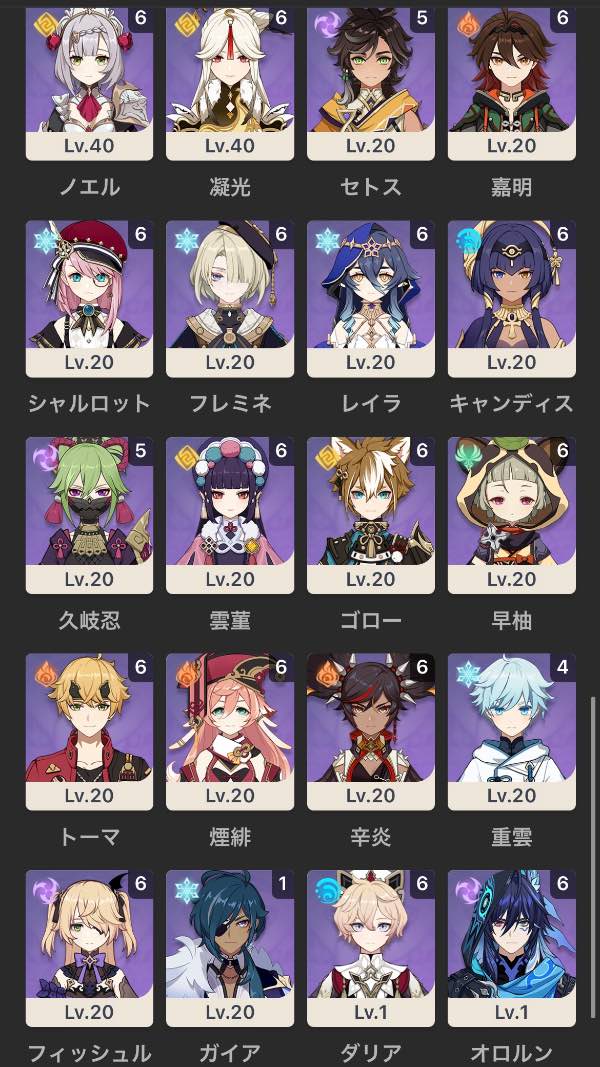600x1067 pixels.
Task: Open 重雲 character details
Action: pyautogui.click(x=512, y=732)
